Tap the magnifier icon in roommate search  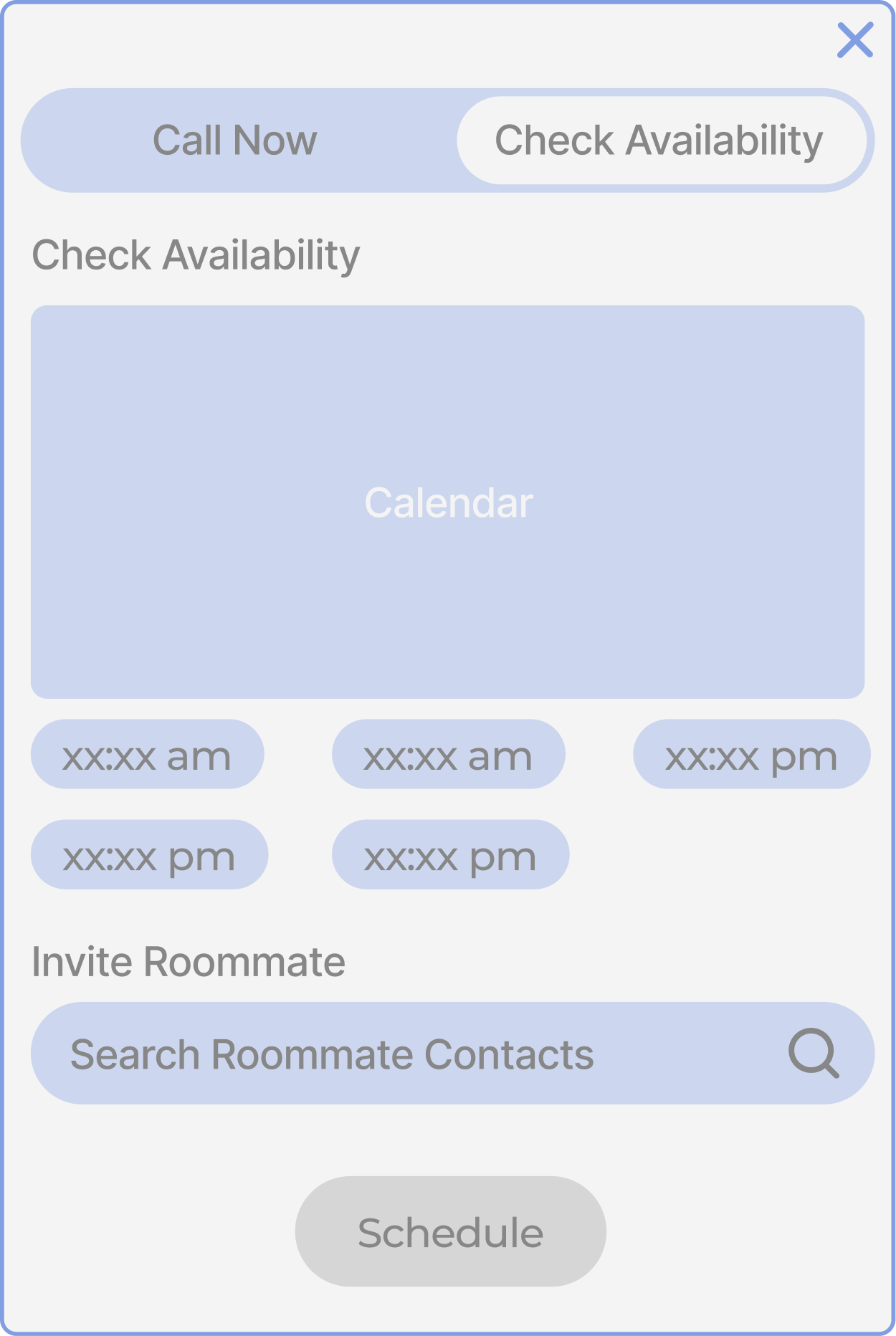[x=813, y=1053]
